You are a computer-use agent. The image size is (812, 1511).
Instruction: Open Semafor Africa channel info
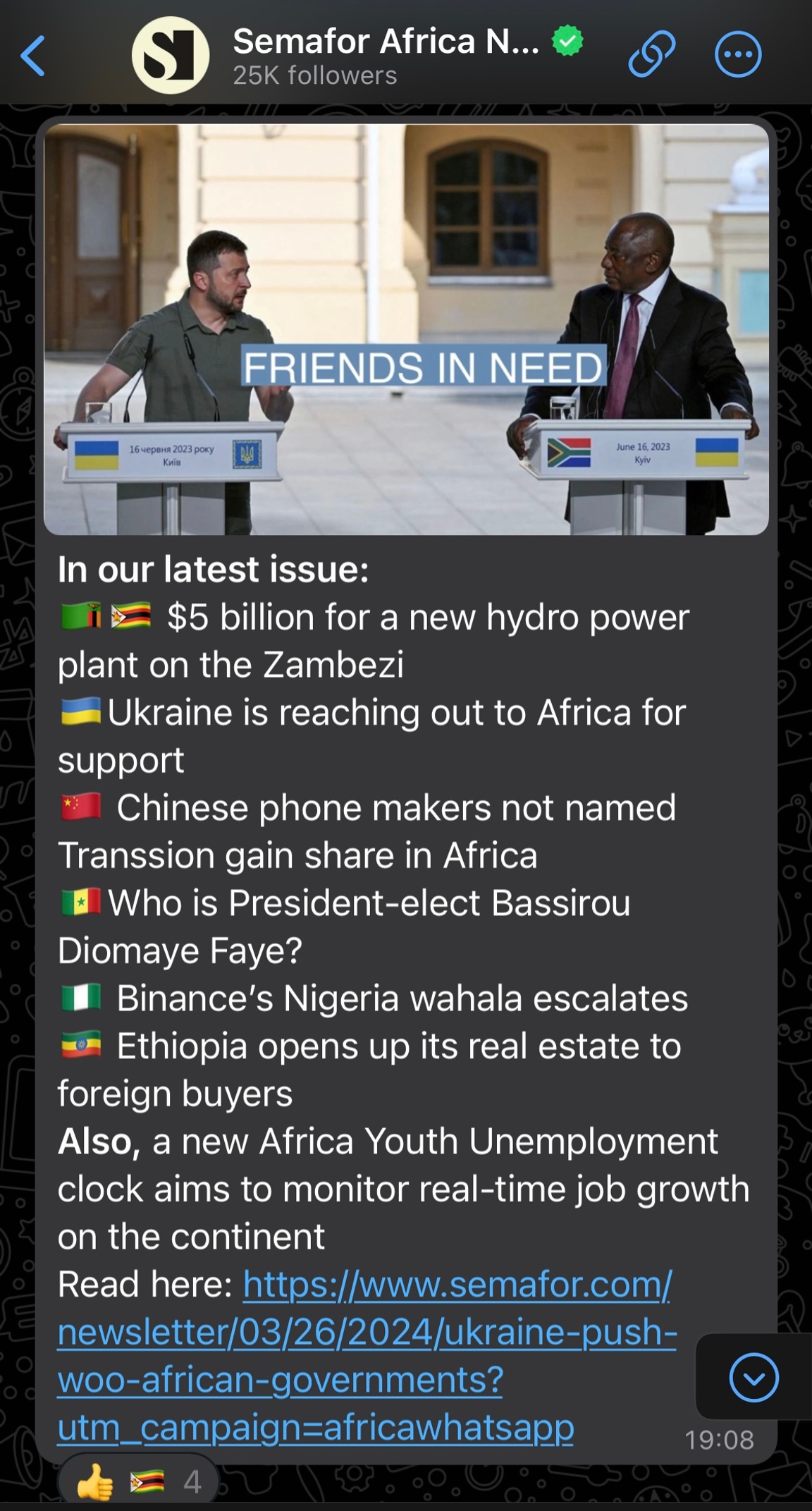pyautogui.click(x=385, y=56)
